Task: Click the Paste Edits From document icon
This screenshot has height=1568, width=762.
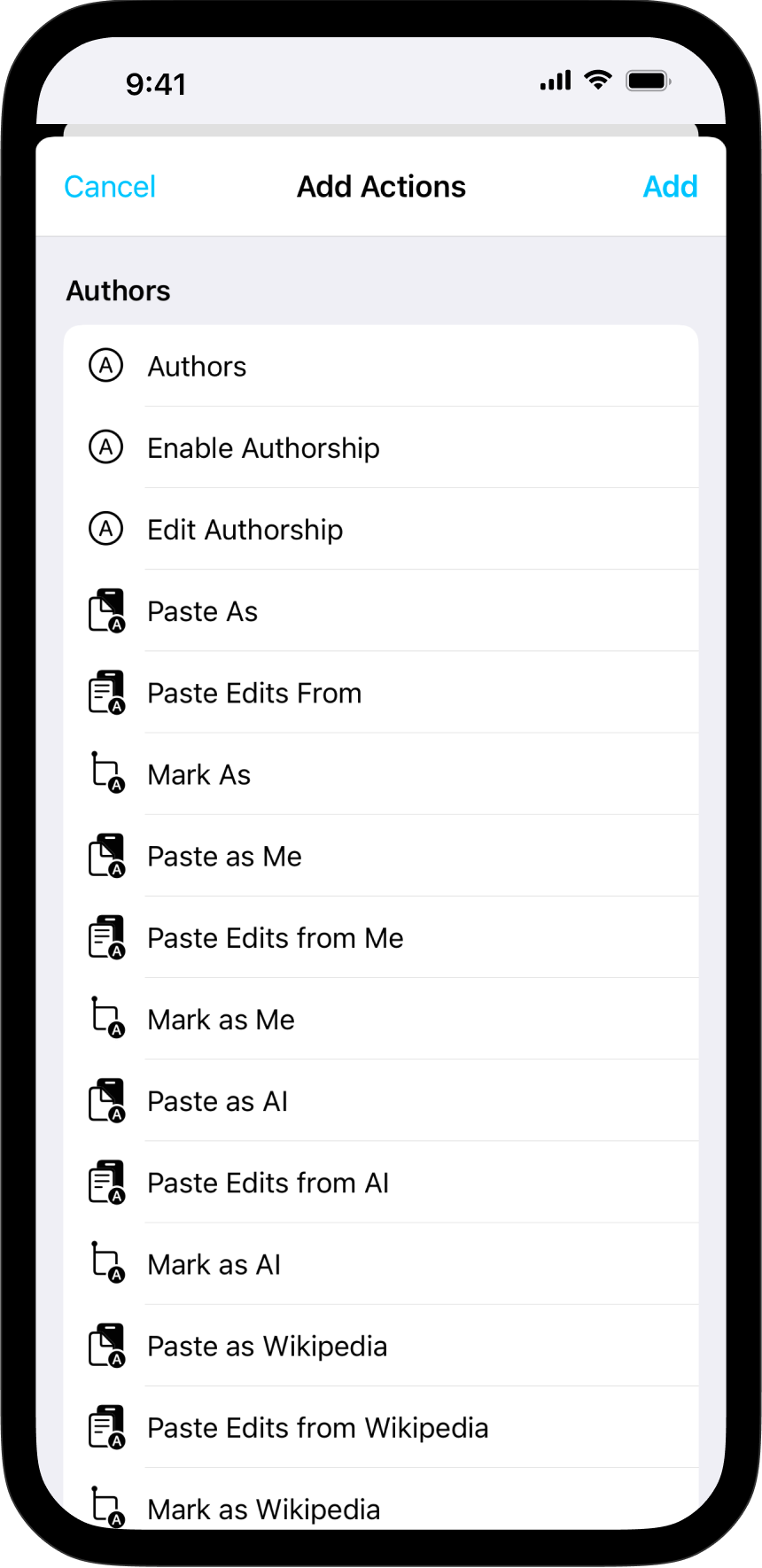Action: [x=105, y=692]
